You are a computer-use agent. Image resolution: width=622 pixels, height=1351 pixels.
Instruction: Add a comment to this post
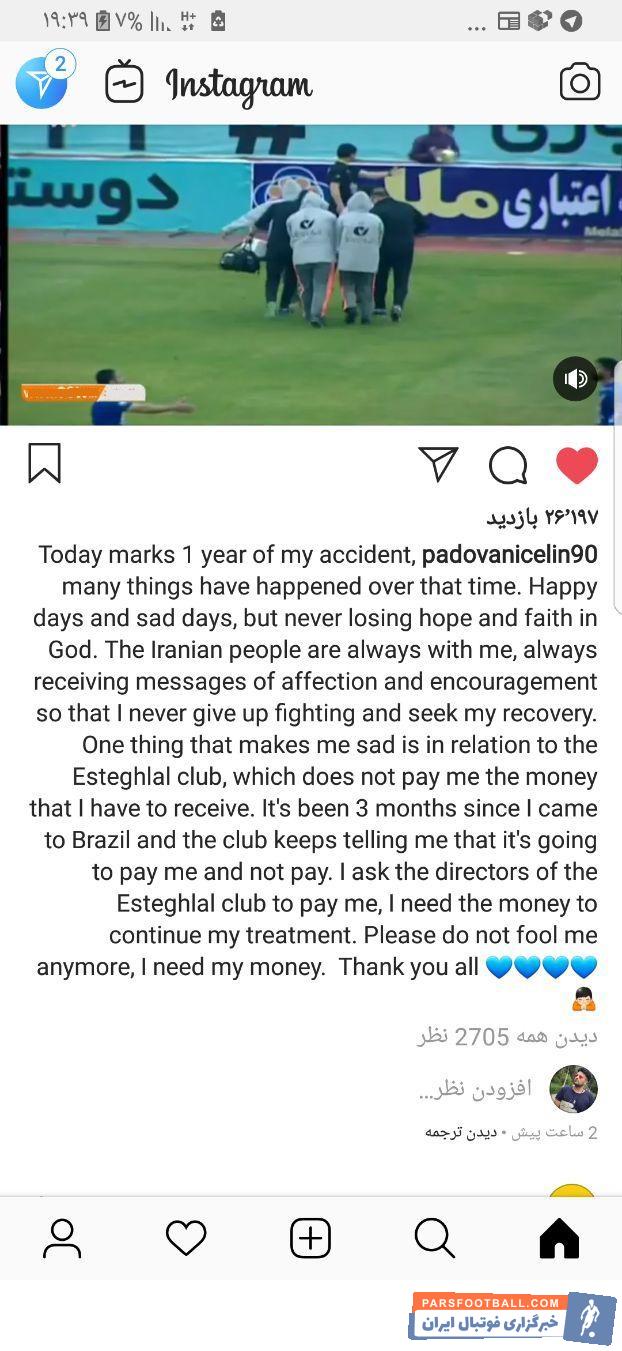(475, 1088)
